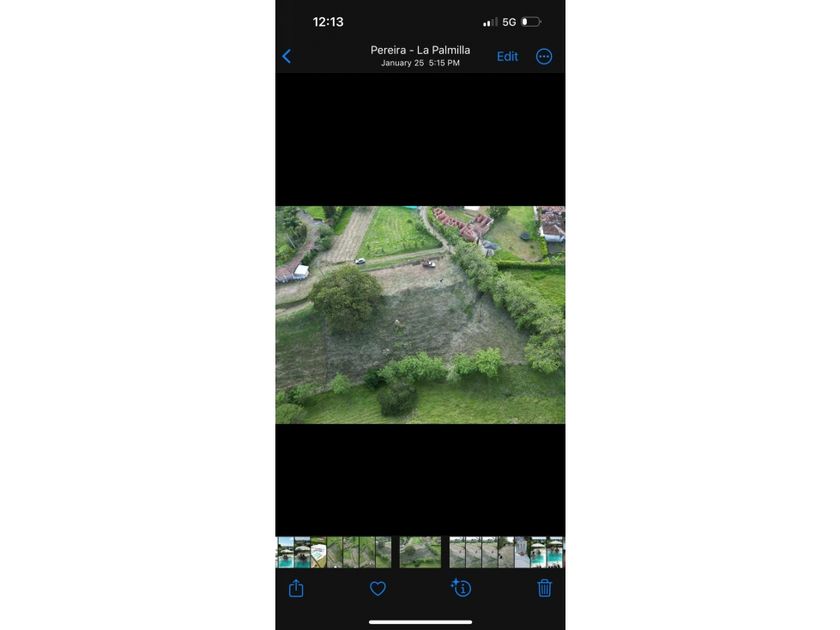Image resolution: width=840 pixels, height=630 pixels.
Task: Favorite this photo with the heart
Action: [x=378, y=589]
